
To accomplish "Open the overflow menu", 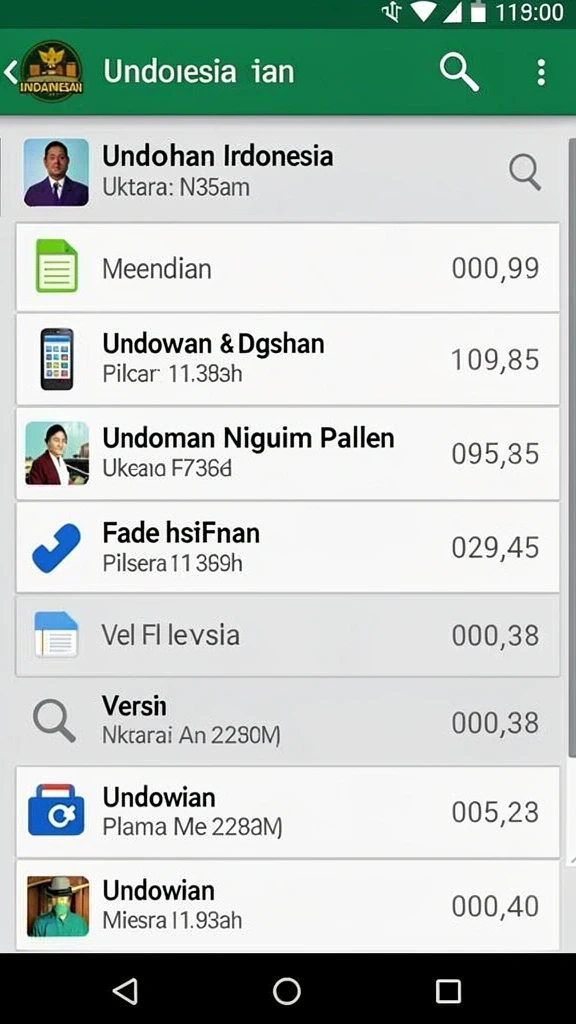I will click(541, 72).
